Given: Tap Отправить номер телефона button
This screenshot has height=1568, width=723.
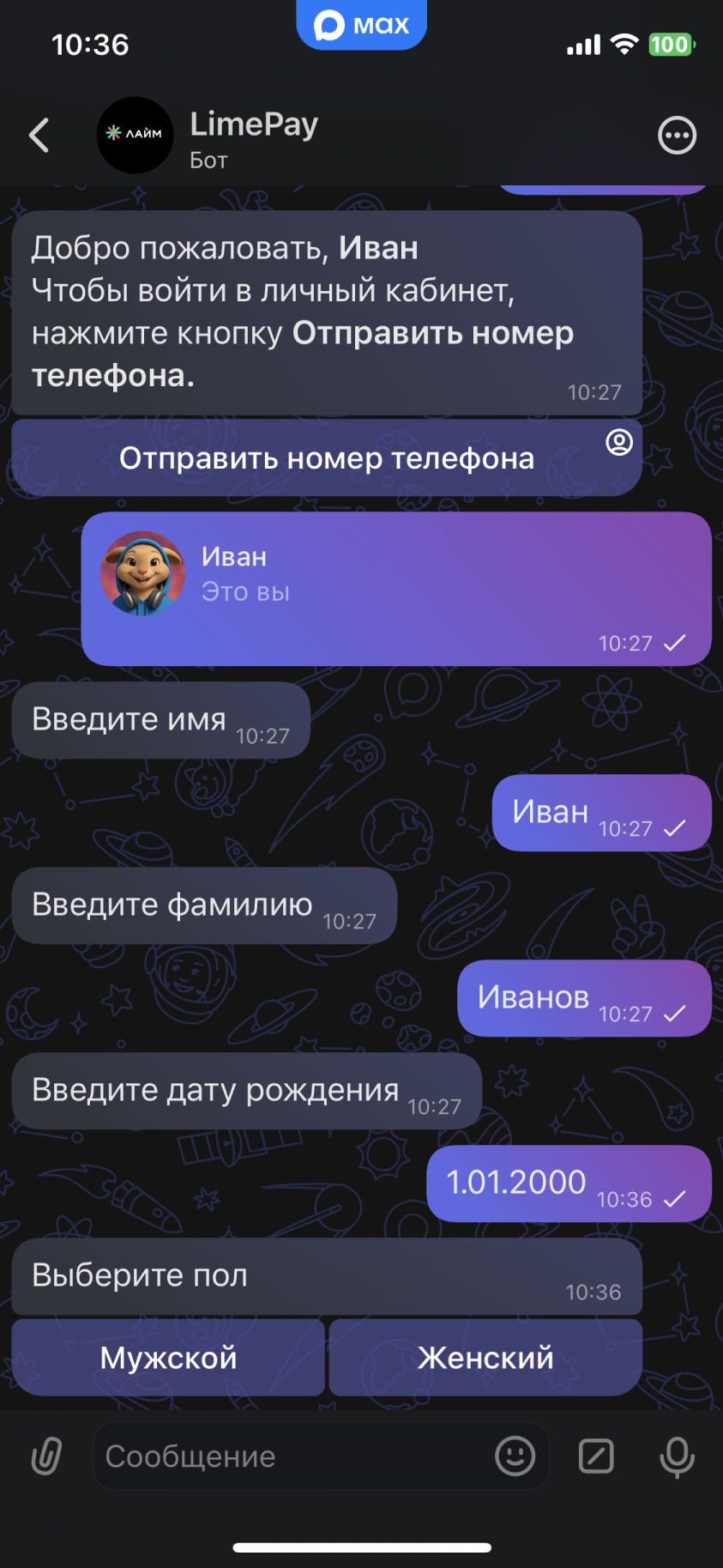Looking at the screenshot, I should (327, 458).
